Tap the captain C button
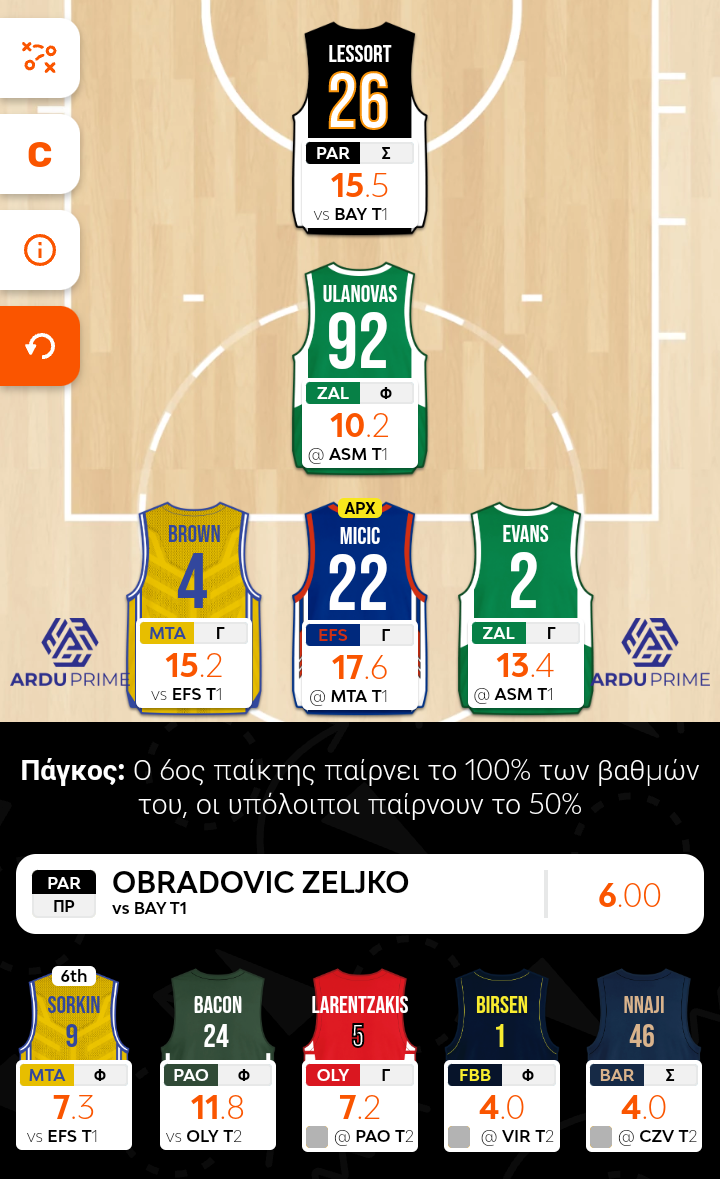The height and width of the screenshot is (1179, 720). 39,153
